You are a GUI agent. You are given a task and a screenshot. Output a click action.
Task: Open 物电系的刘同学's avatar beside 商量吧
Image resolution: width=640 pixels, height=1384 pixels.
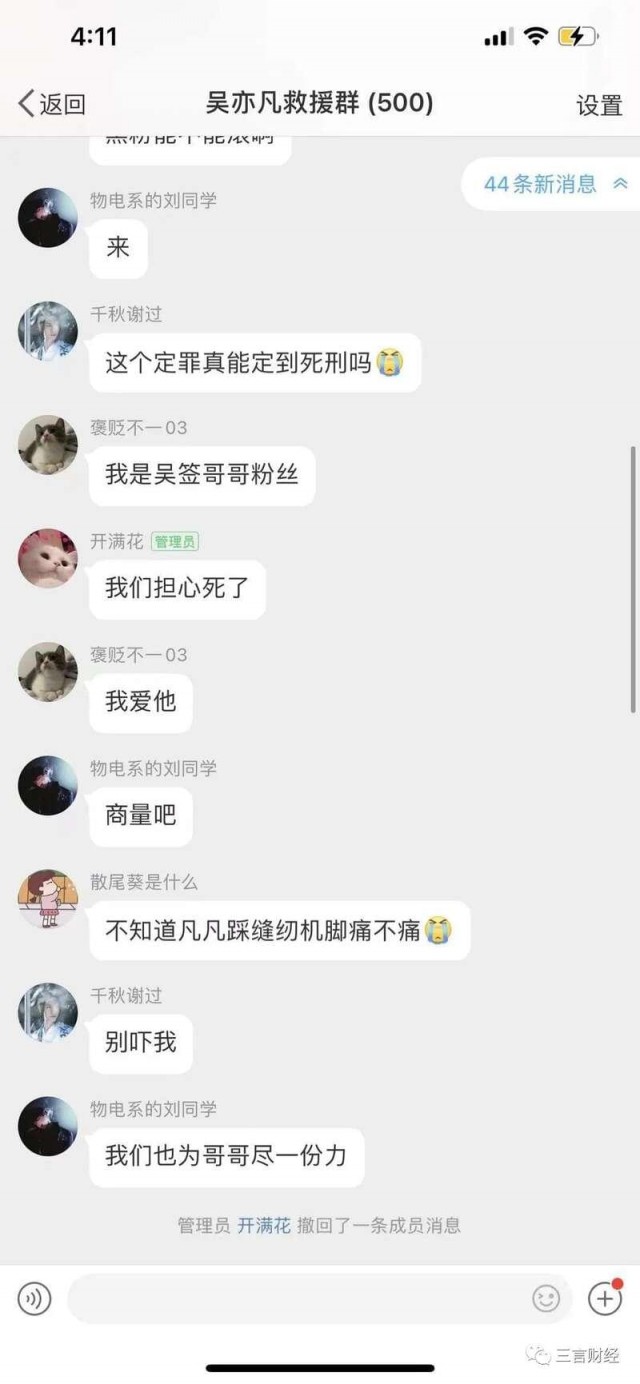pyautogui.click(x=48, y=785)
